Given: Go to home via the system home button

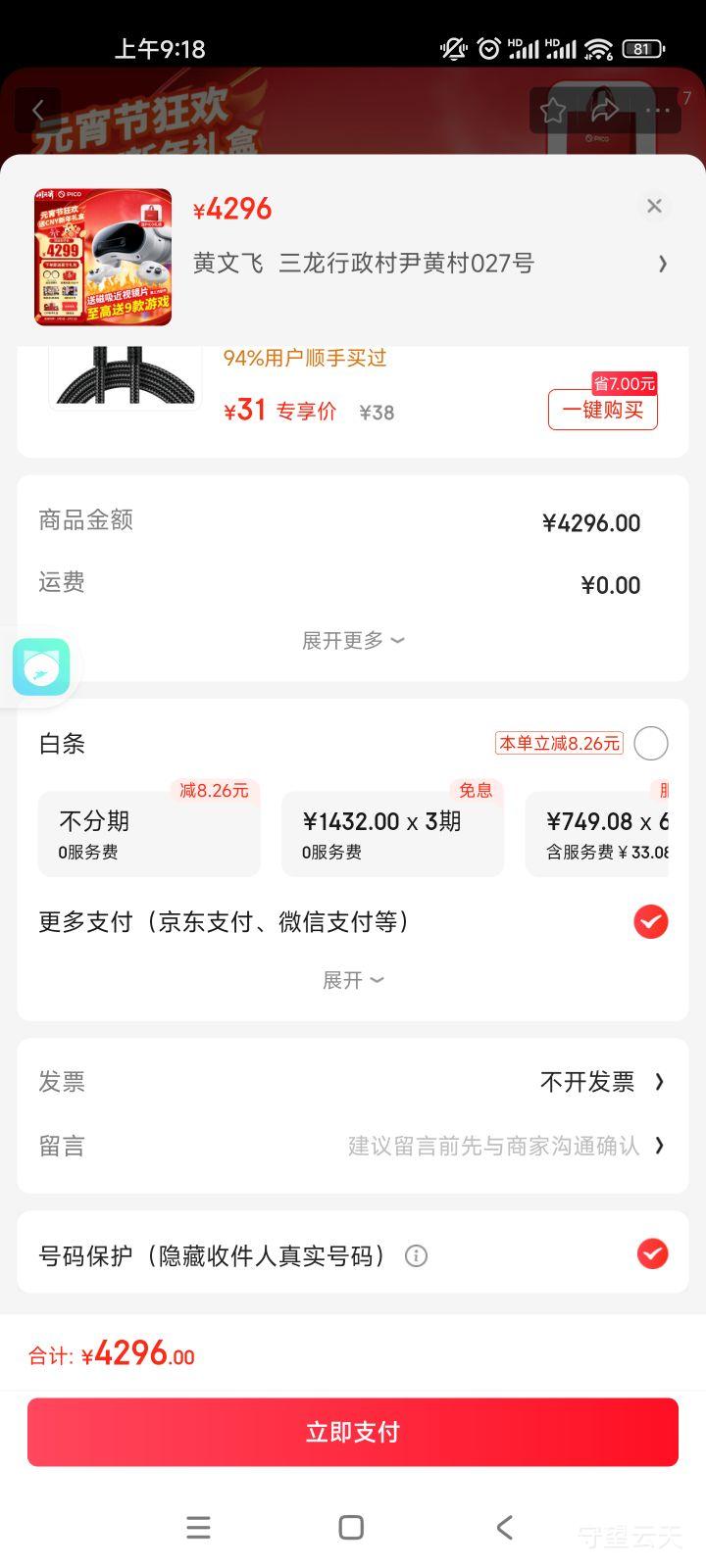Looking at the screenshot, I should point(351,1527).
